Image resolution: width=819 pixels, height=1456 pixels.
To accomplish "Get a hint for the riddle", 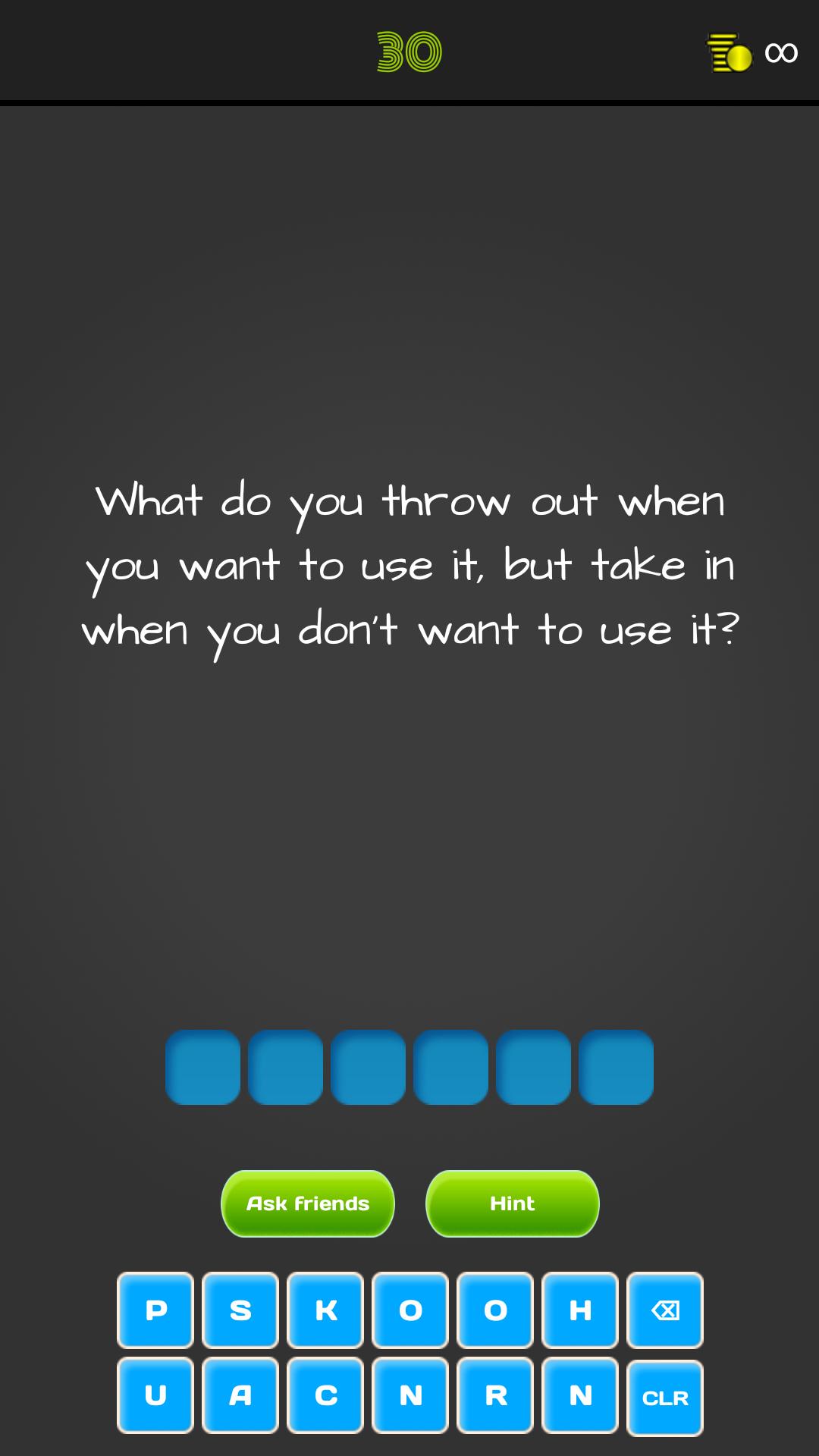I will pyautogui.click(x=512, y=1203).
